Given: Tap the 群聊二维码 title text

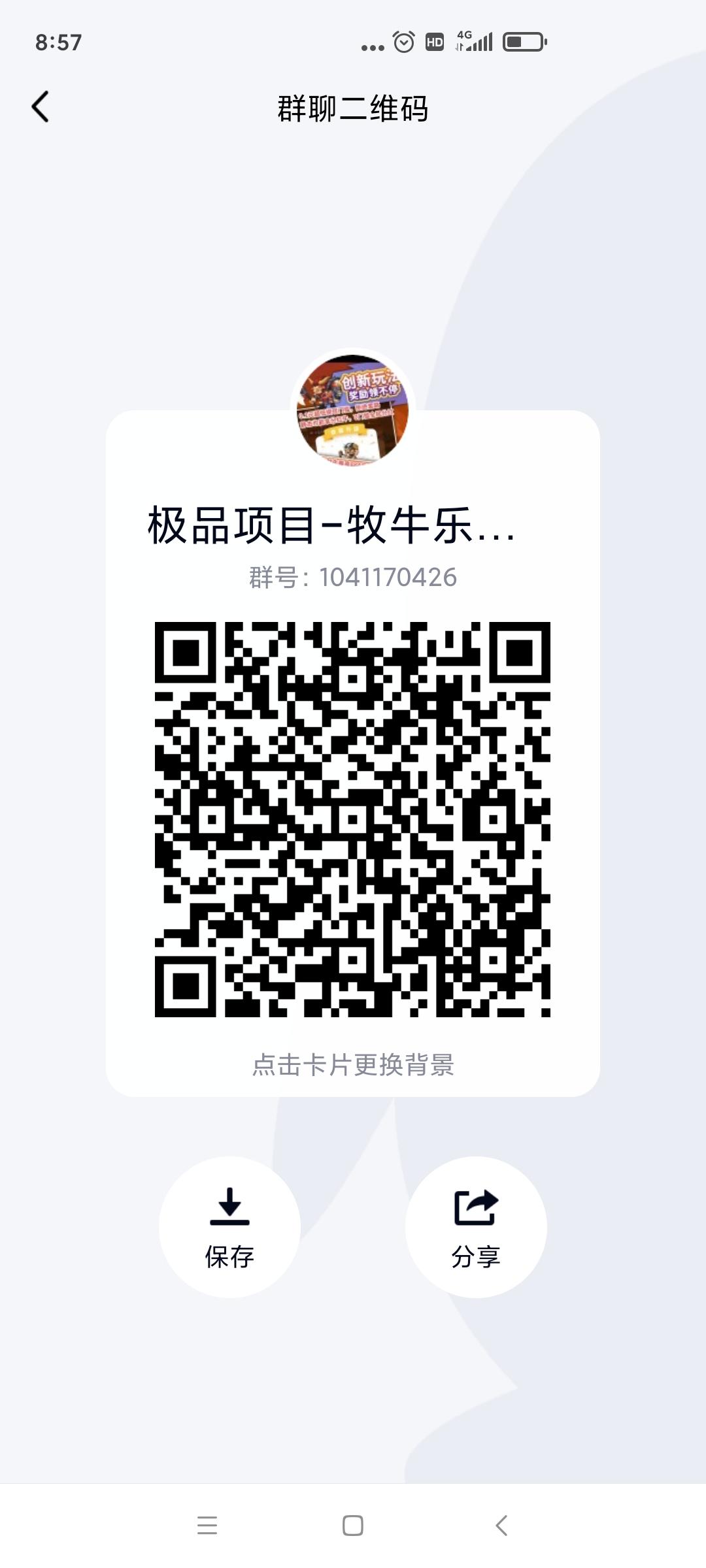Looking at the screenshot, I should (x=353, y=108).
